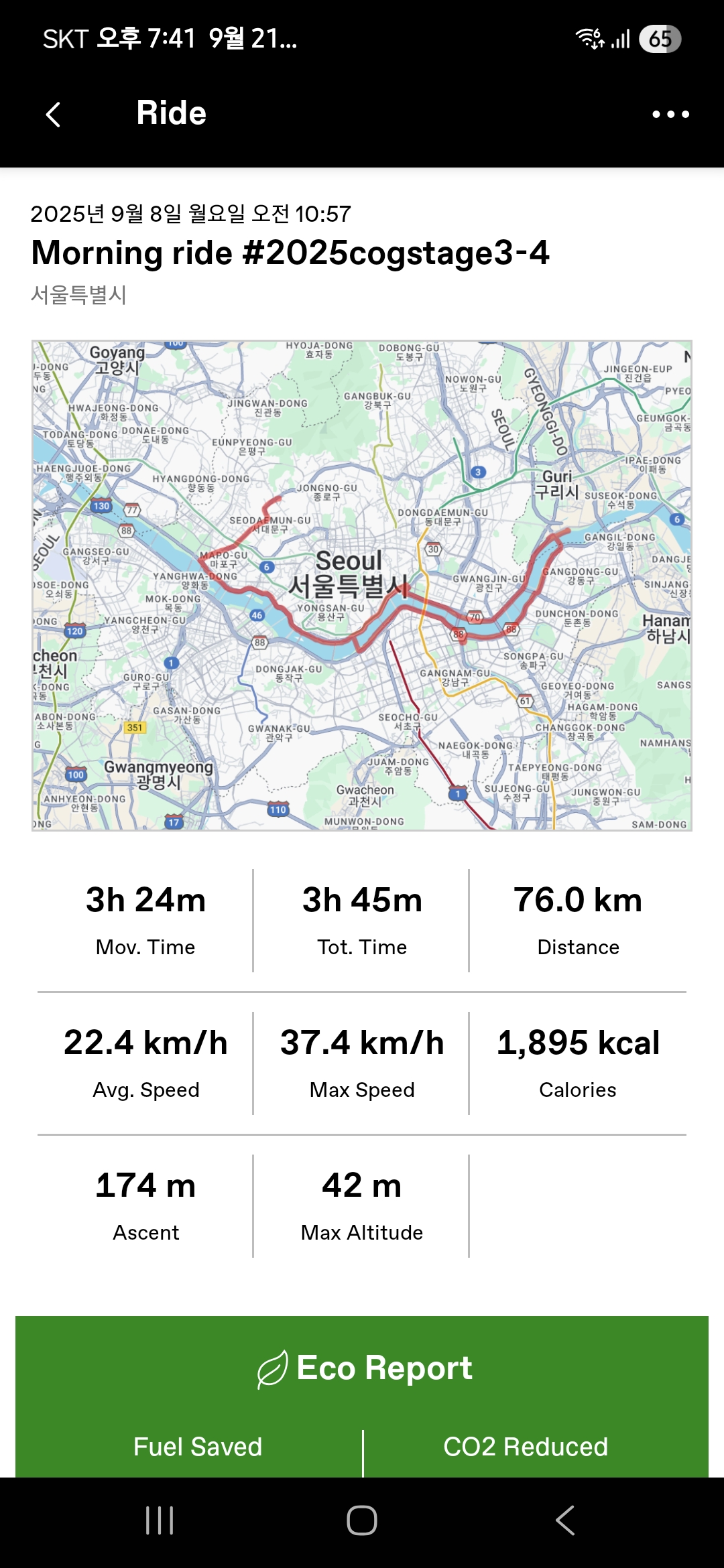Go back from the Ride screen

[x=54, y=114]
